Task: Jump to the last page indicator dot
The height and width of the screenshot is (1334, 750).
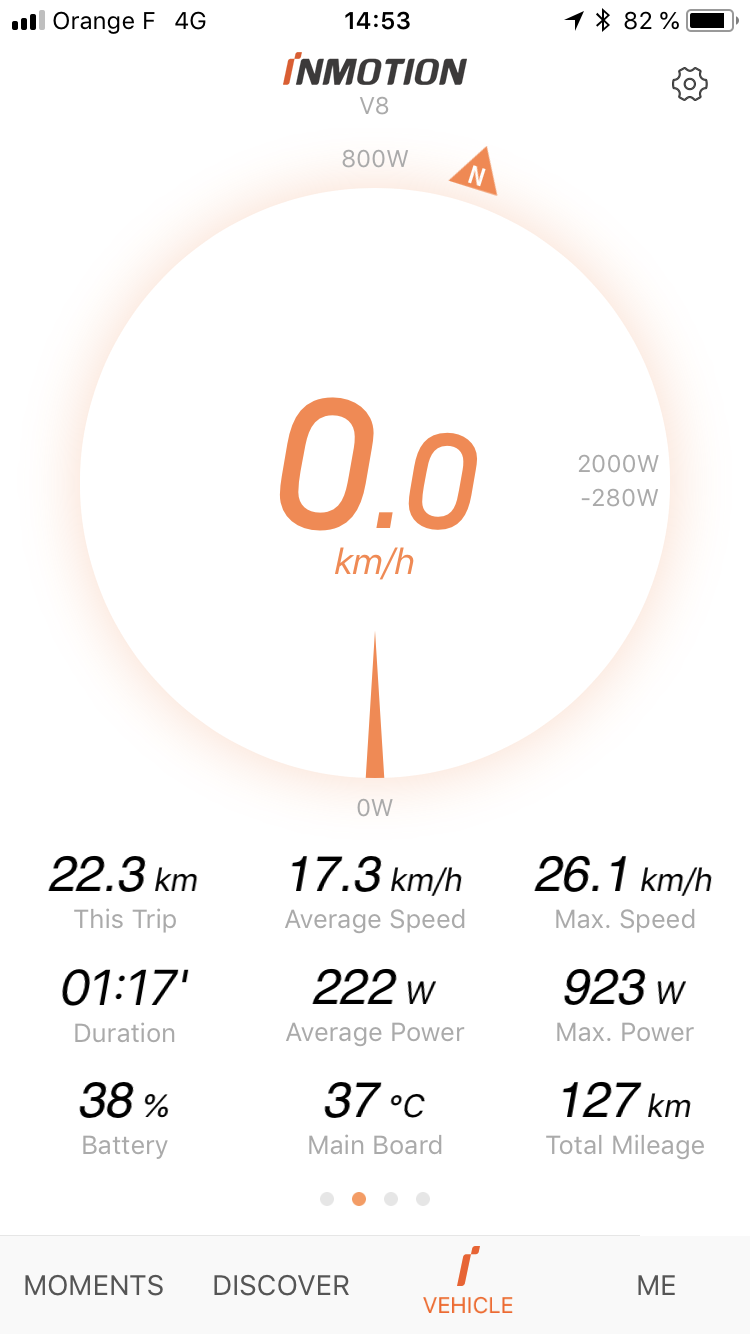Action: 423,1199
